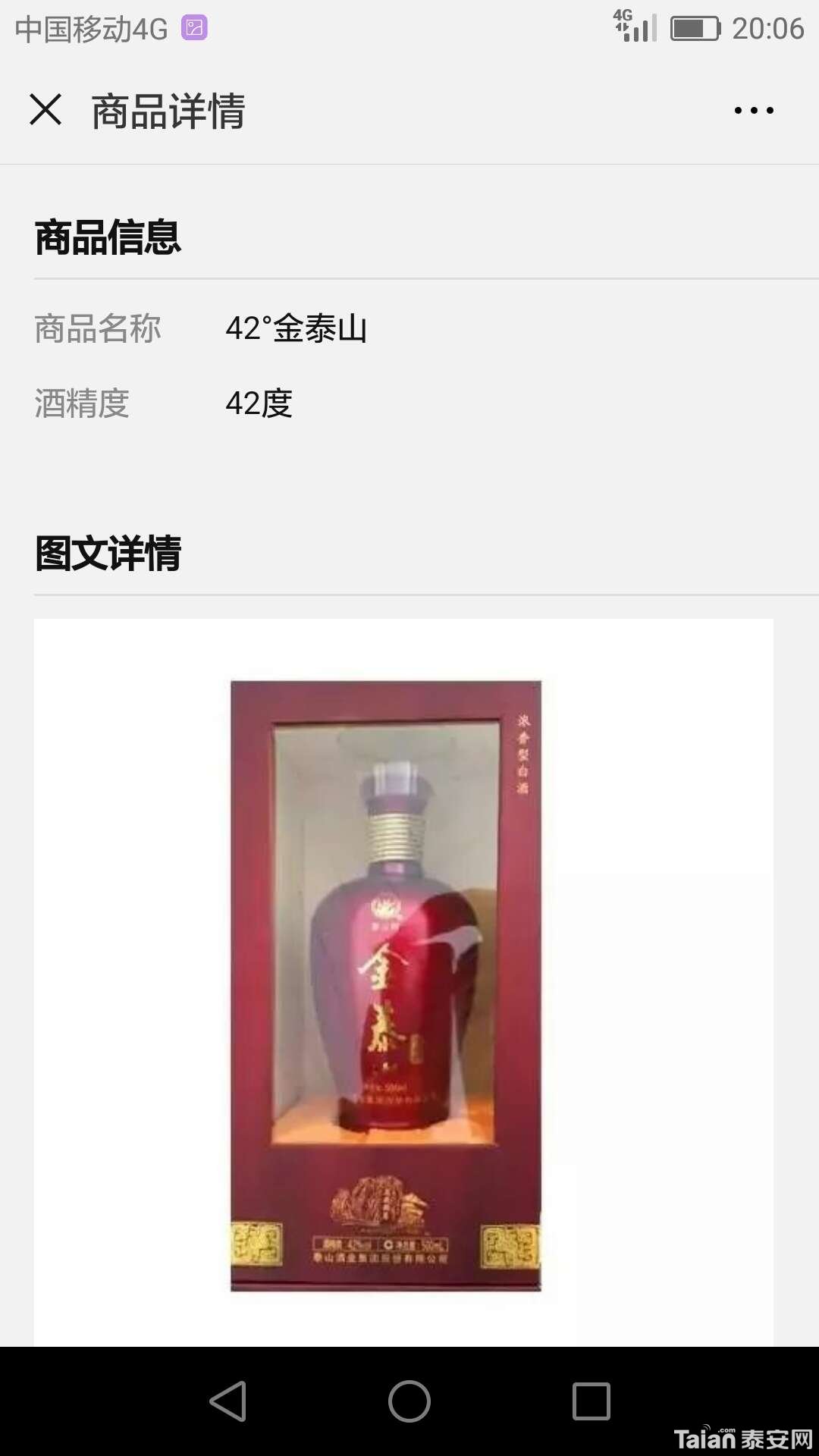
Task: Go to the home screen
Action: tap(409, 1401)
